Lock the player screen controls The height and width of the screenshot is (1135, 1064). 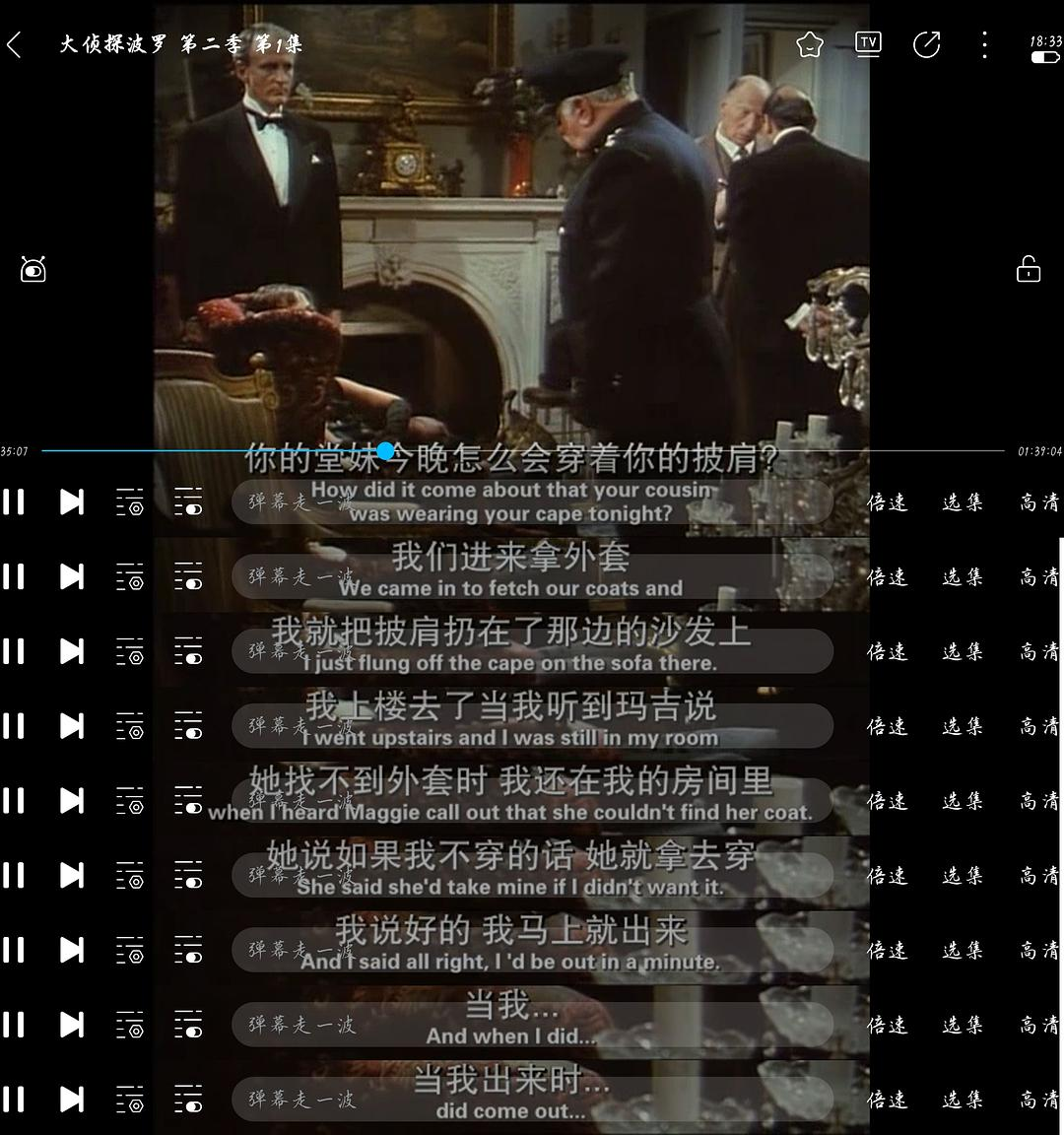click(1028, 269)
